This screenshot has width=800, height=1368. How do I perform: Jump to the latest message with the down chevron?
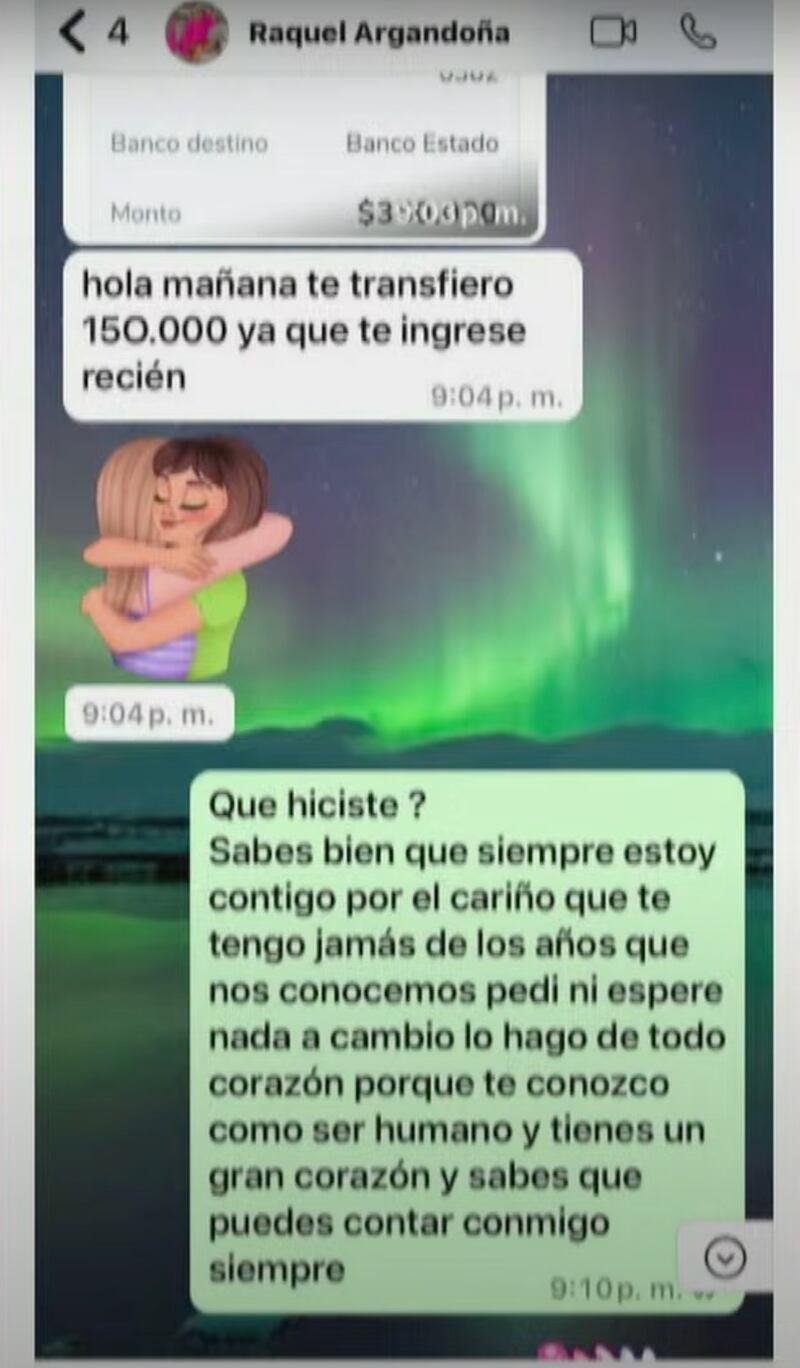pyautogui.click(x=725, y=1257)
